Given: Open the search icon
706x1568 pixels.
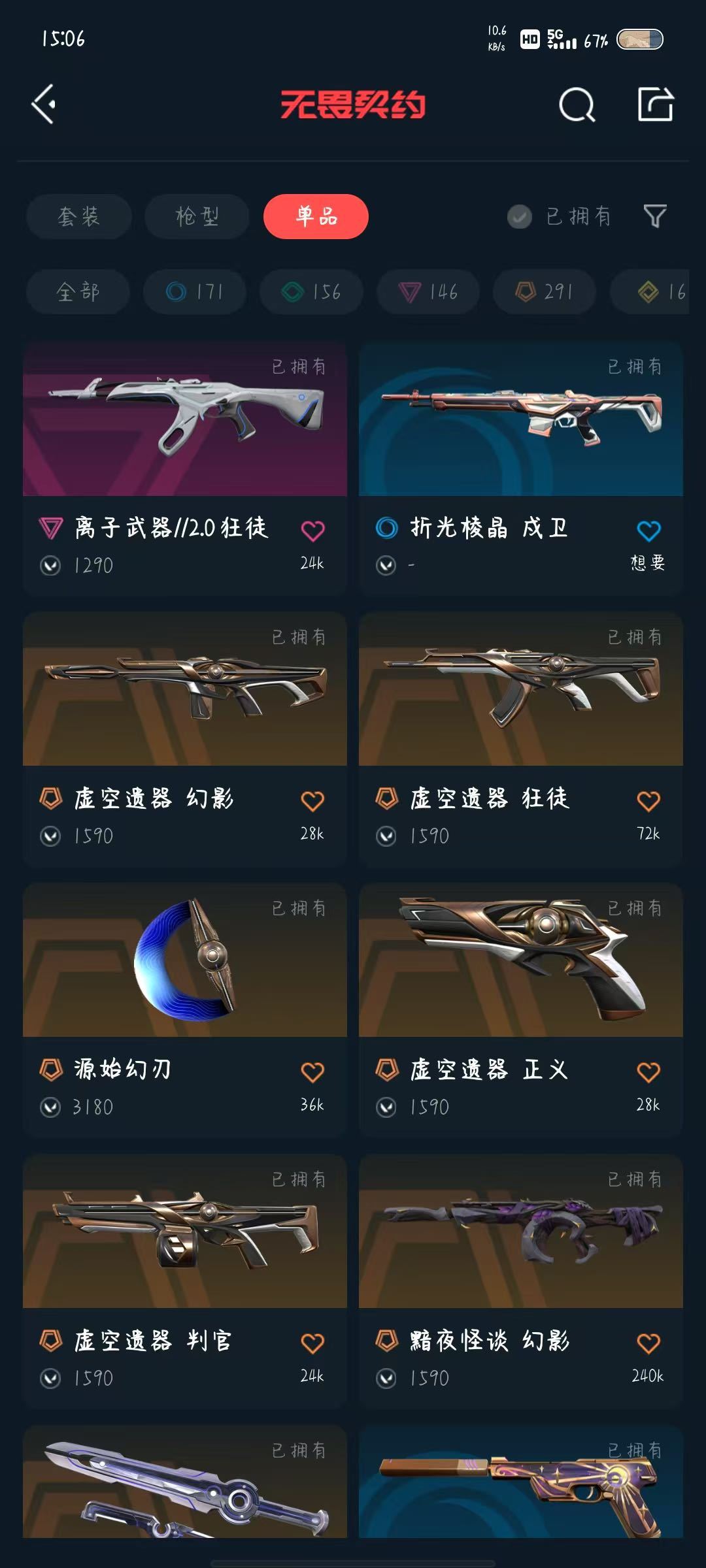Looking at the screenshot, I should point(577,105).
